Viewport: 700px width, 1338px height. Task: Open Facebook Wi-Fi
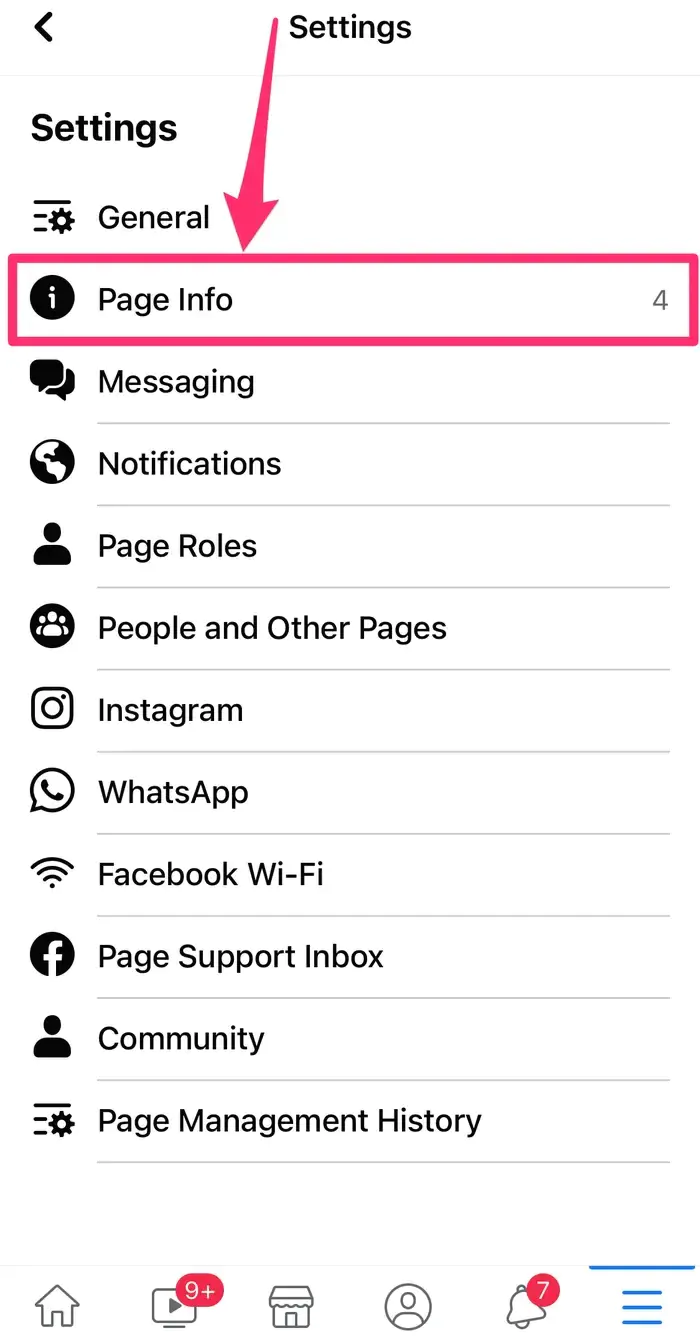click(210, 874)
